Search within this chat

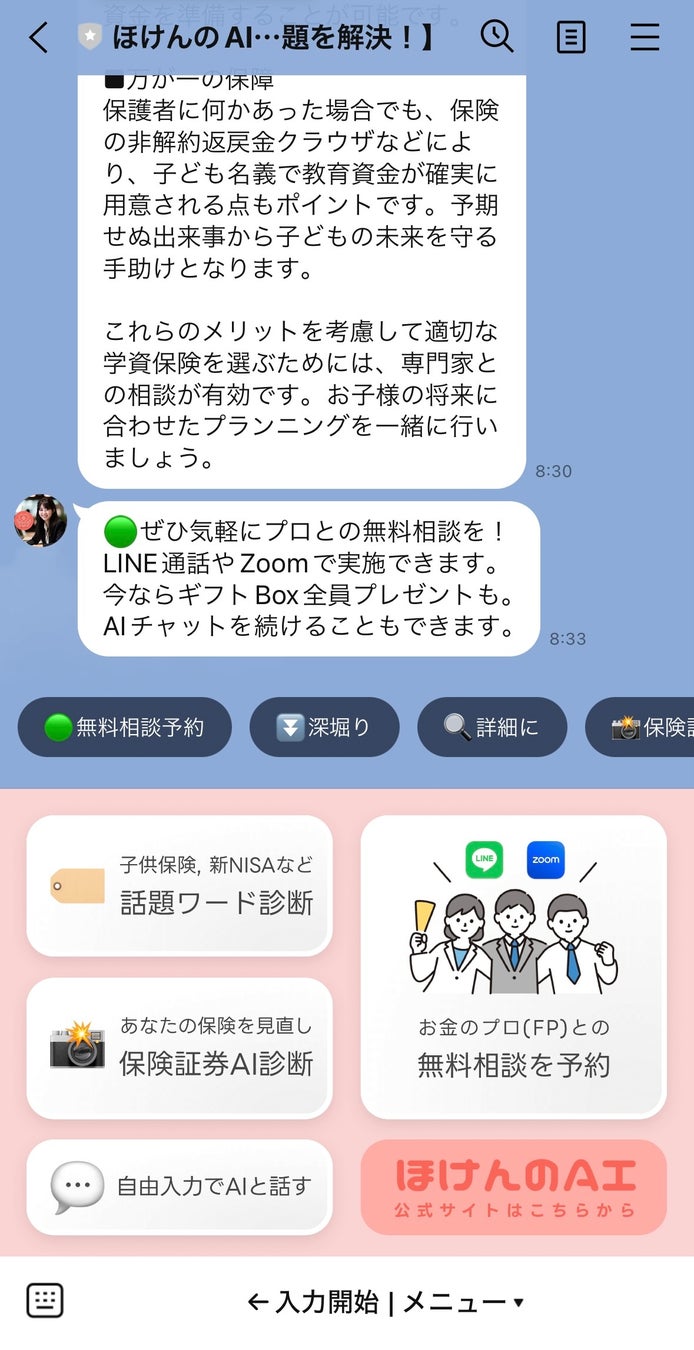(x=496, y=37)
